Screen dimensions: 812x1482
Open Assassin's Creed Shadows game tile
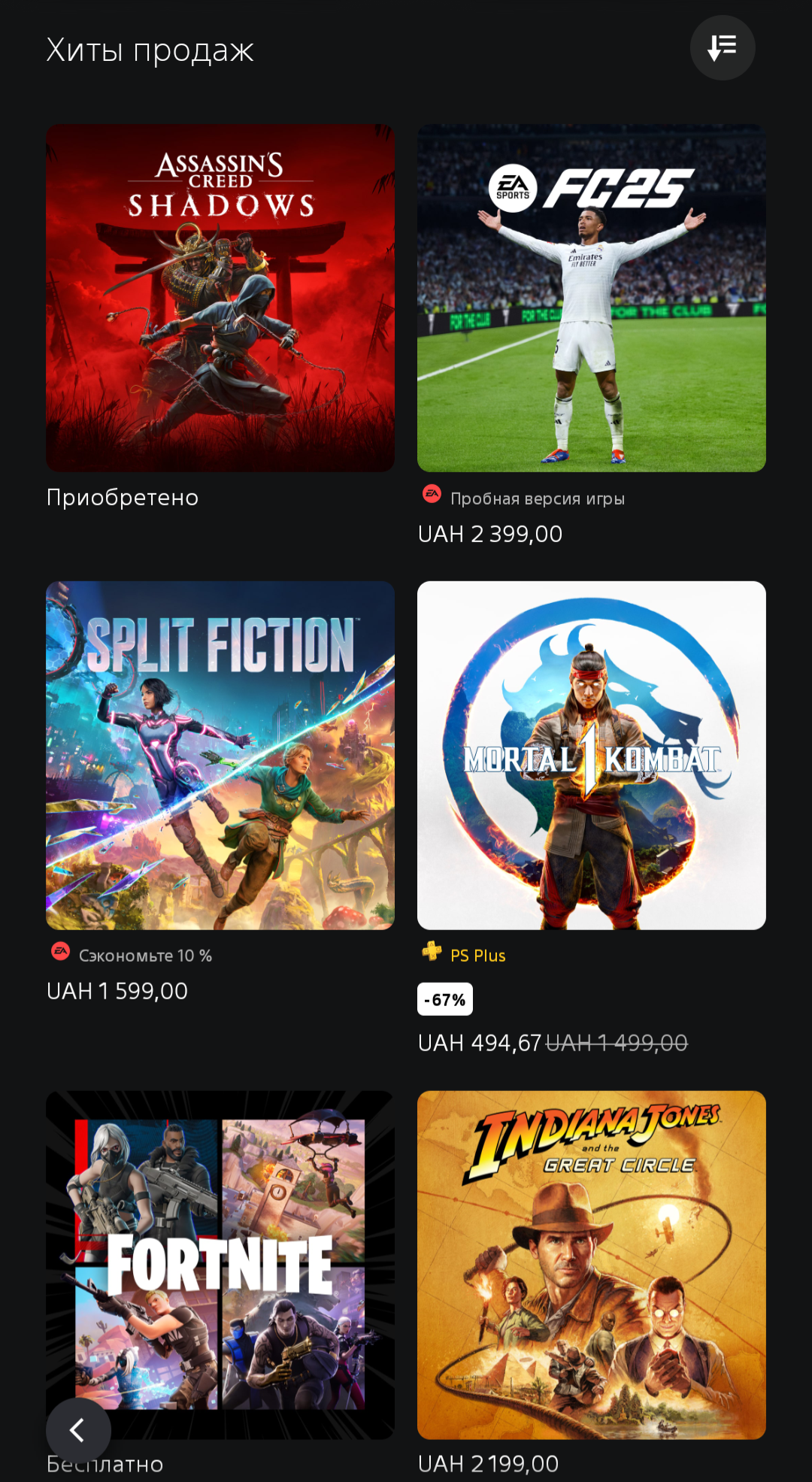coord(220,298)
